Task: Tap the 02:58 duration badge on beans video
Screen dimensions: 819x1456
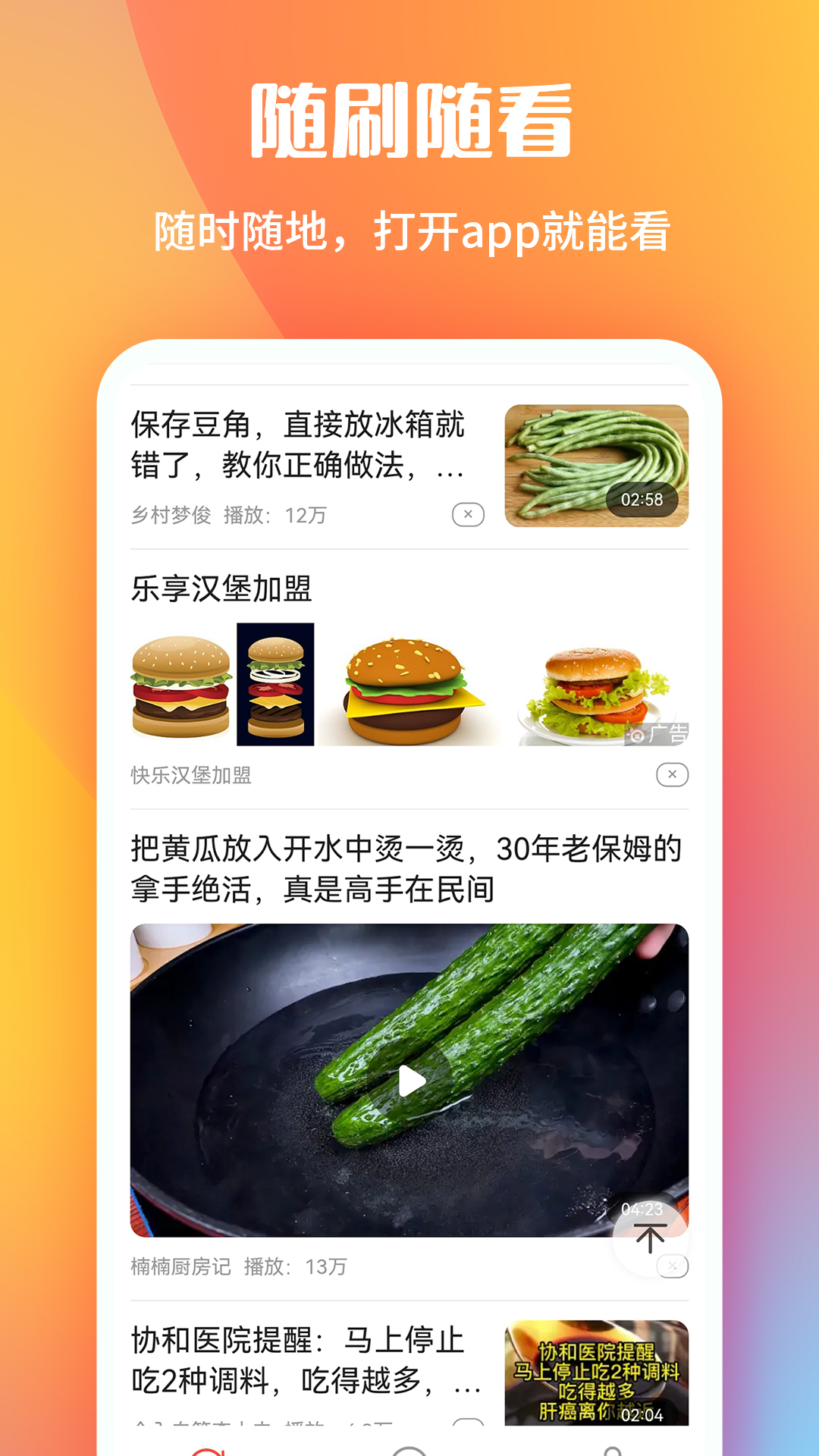Action: [x=643, y=498]
